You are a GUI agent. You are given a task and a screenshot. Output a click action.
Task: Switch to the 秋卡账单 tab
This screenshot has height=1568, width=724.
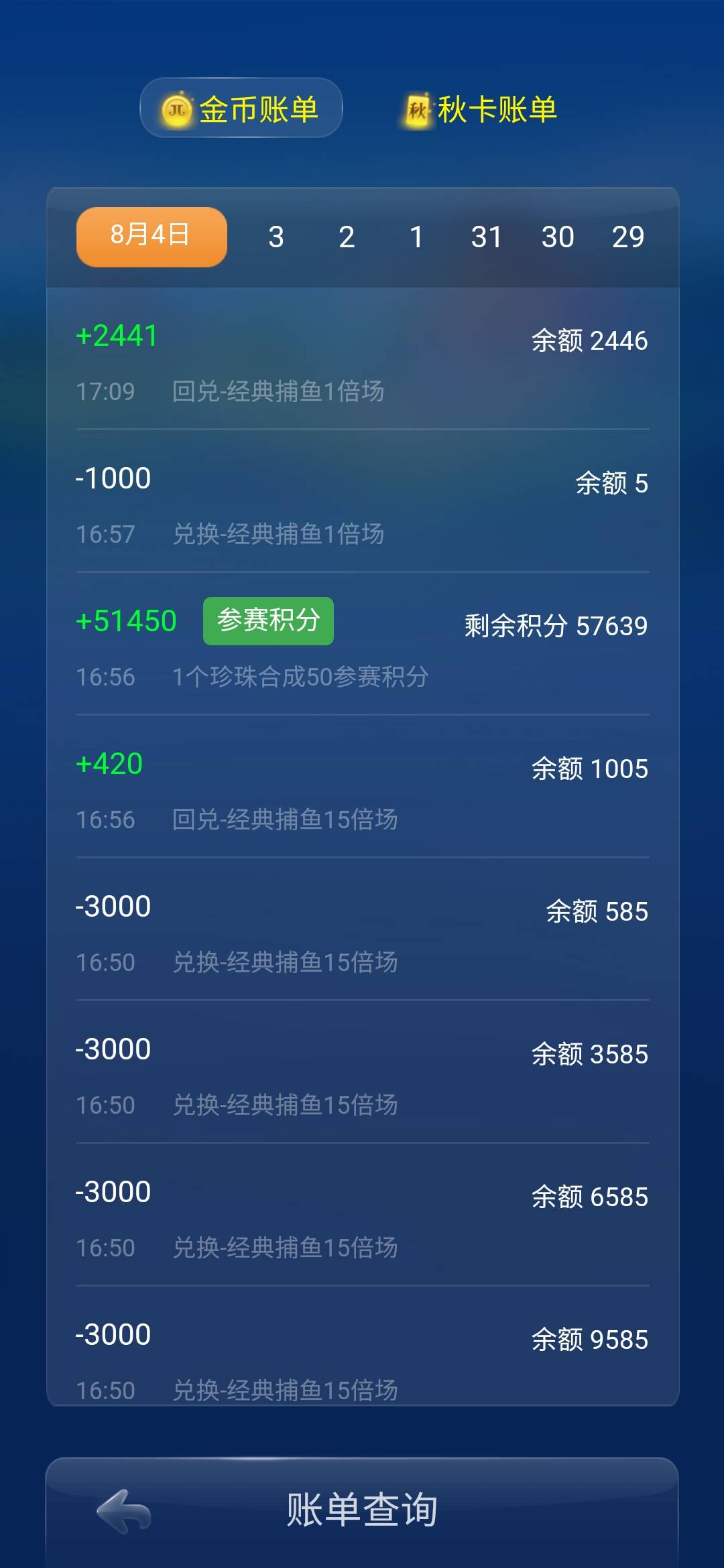pyautogui.click(x=481, y=109)
